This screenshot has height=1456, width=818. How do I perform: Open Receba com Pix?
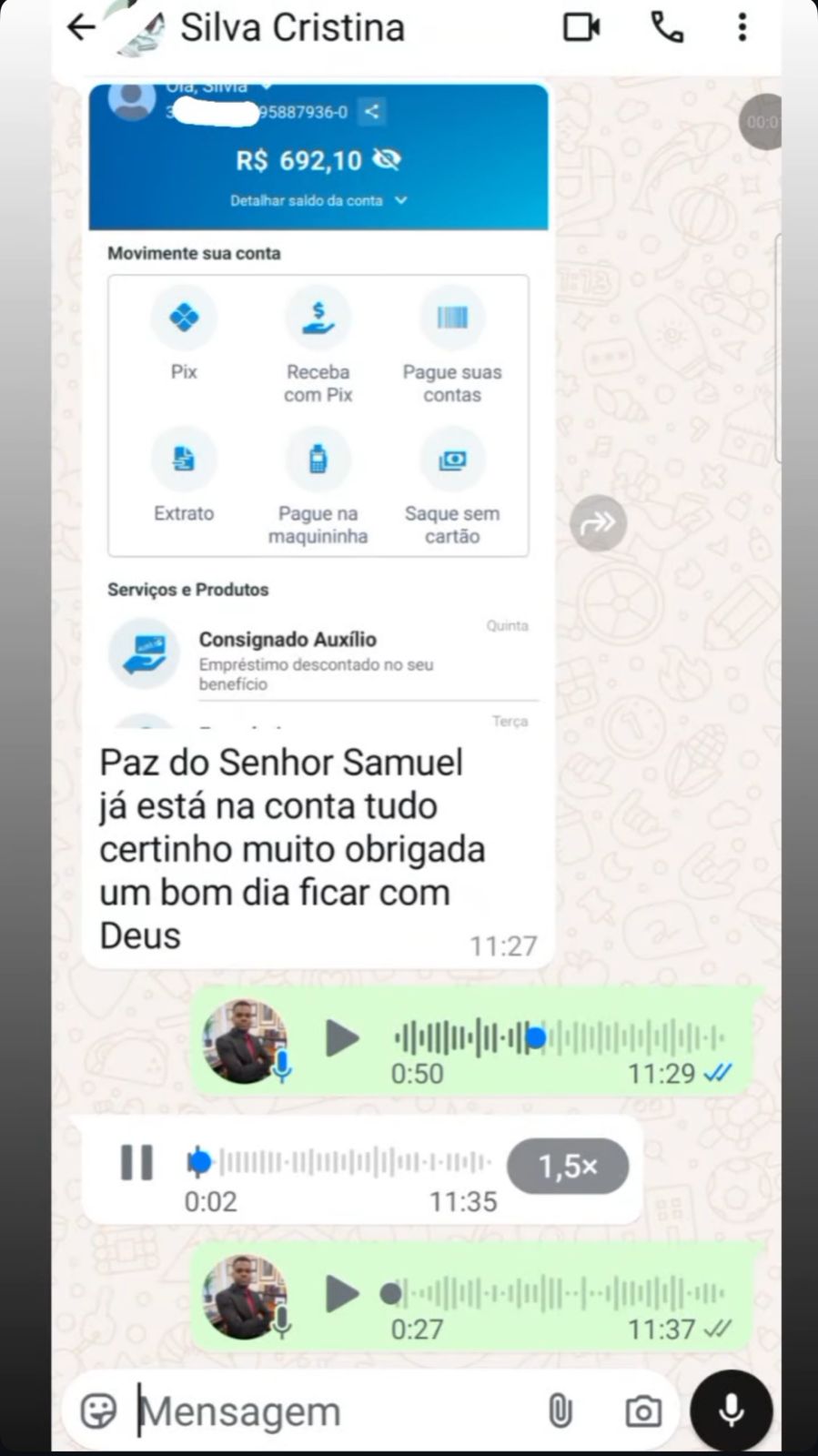[x=318, y=318]
